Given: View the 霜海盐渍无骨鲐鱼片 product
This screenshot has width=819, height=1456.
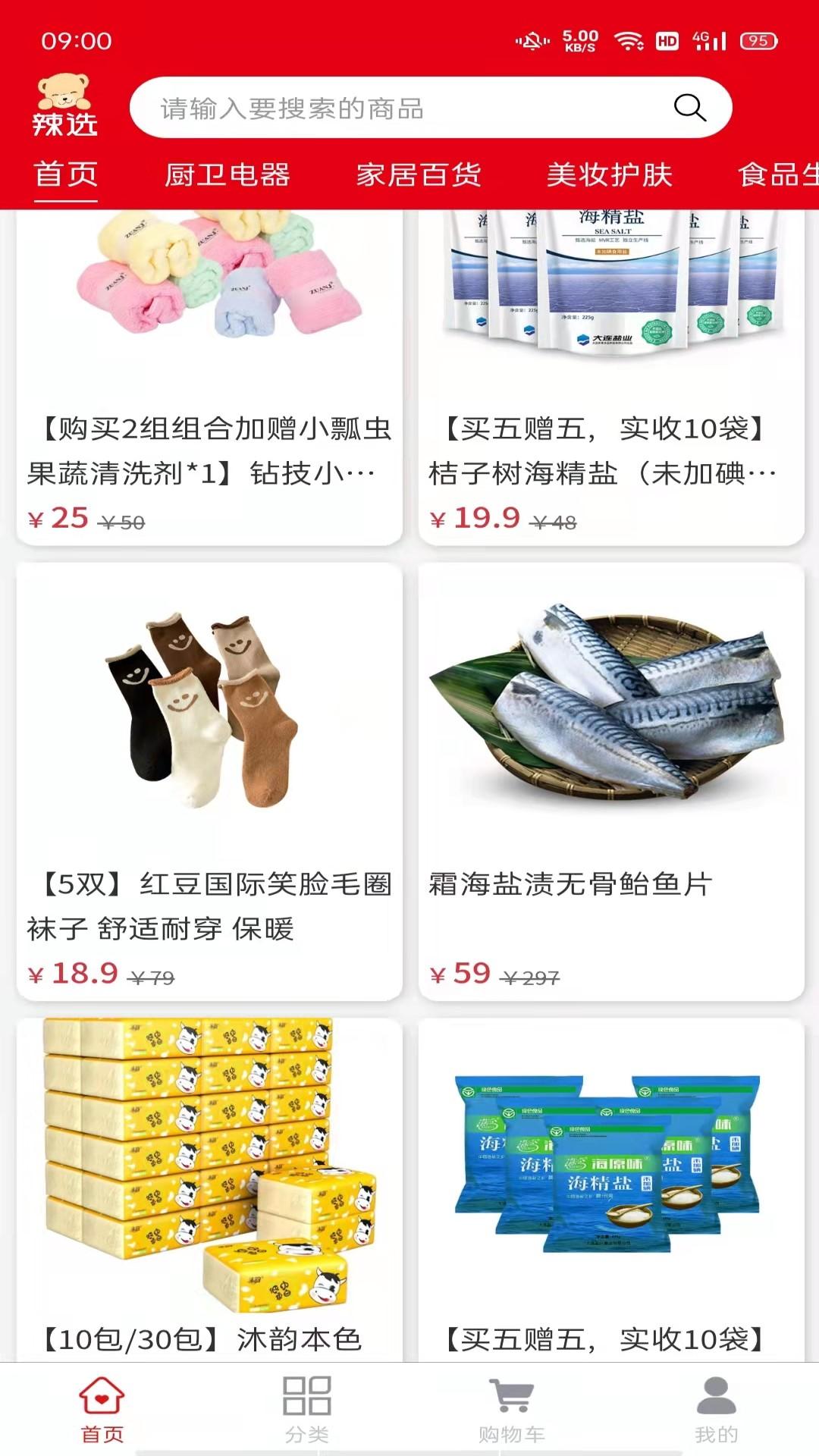Looking at the screenshot, I should 611,781.
